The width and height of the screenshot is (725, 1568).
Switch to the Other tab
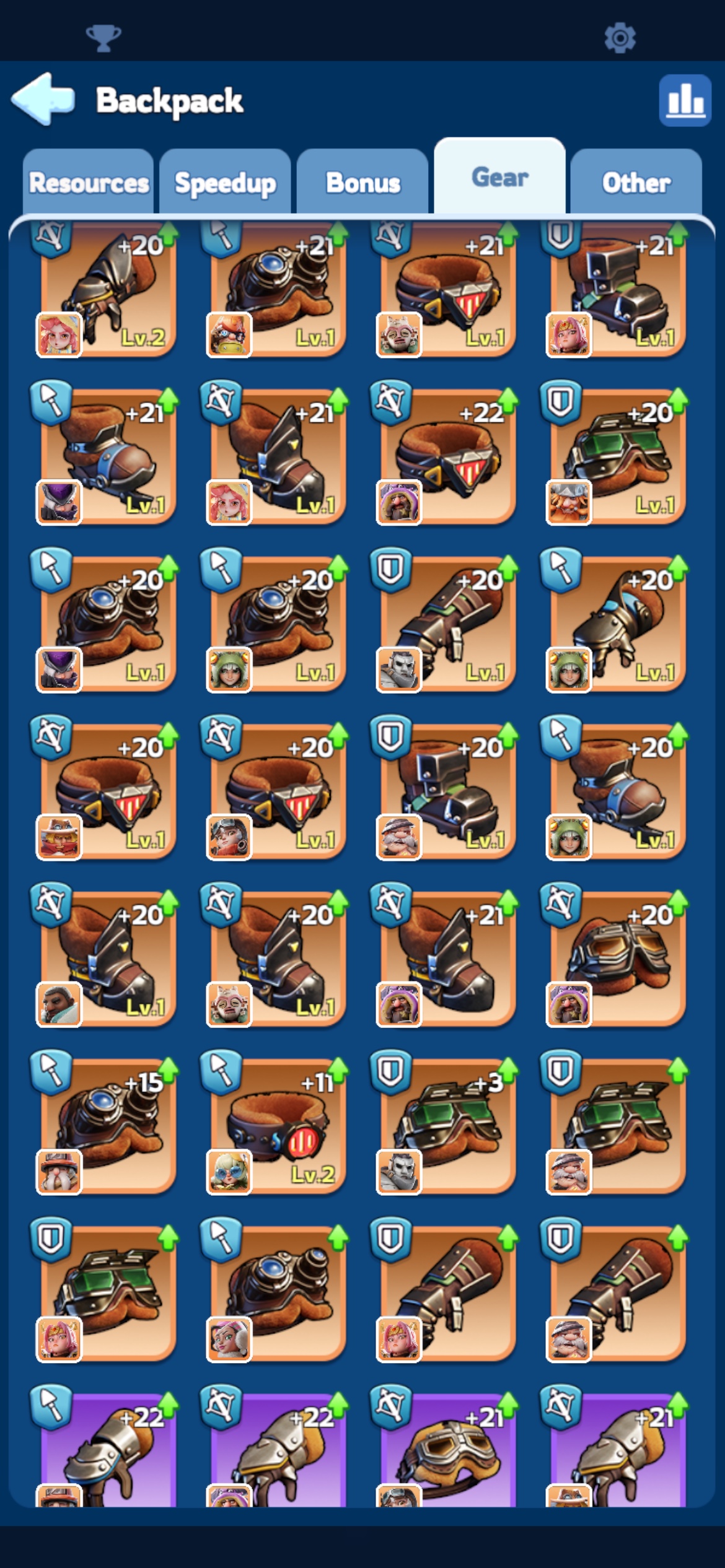click(636, 182)
